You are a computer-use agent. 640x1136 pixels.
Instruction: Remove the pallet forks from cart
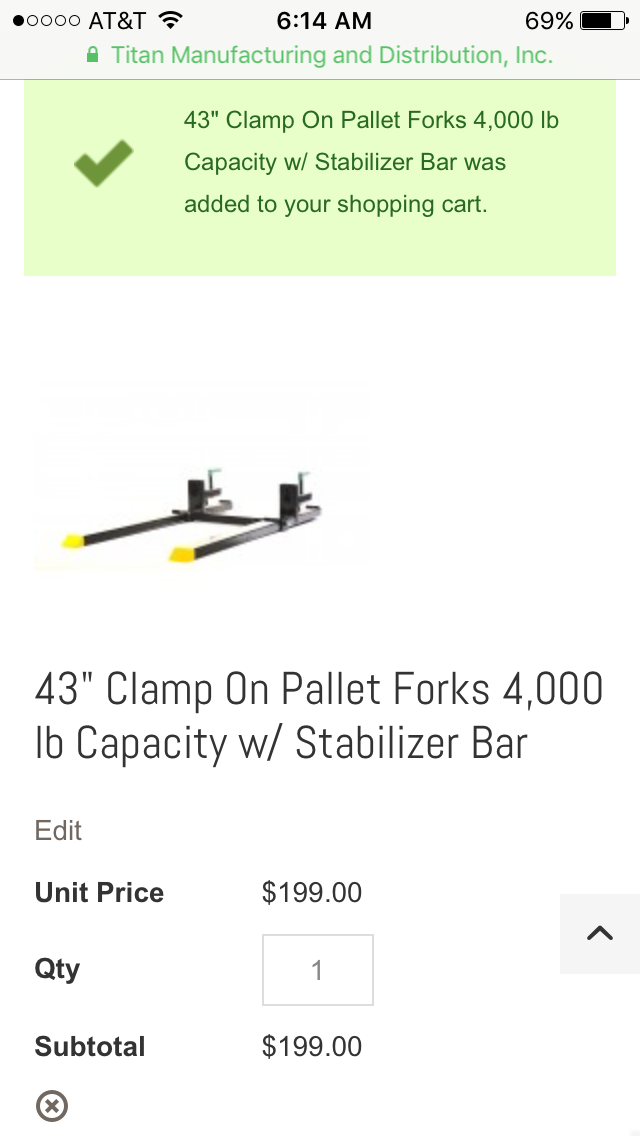point(52,1106)
